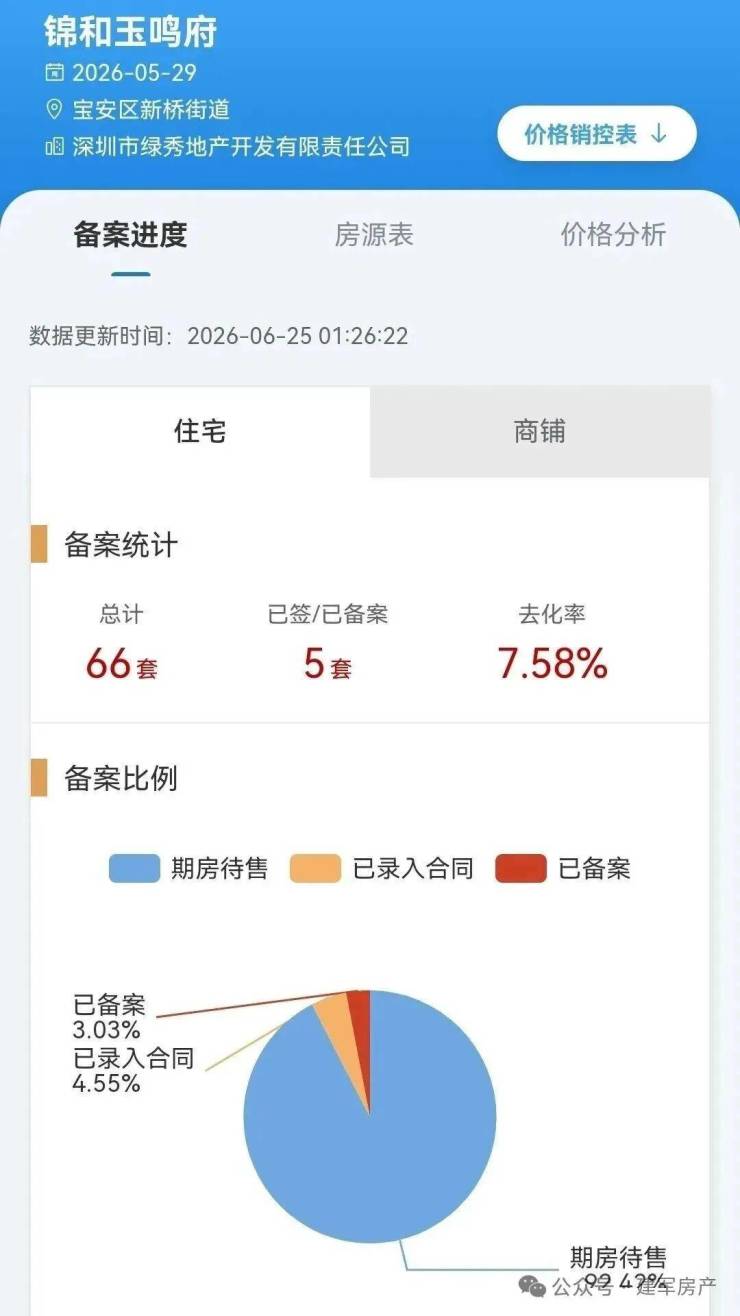Open the 价格销控表 download button

pyautogui.click(x=596, y=134)
